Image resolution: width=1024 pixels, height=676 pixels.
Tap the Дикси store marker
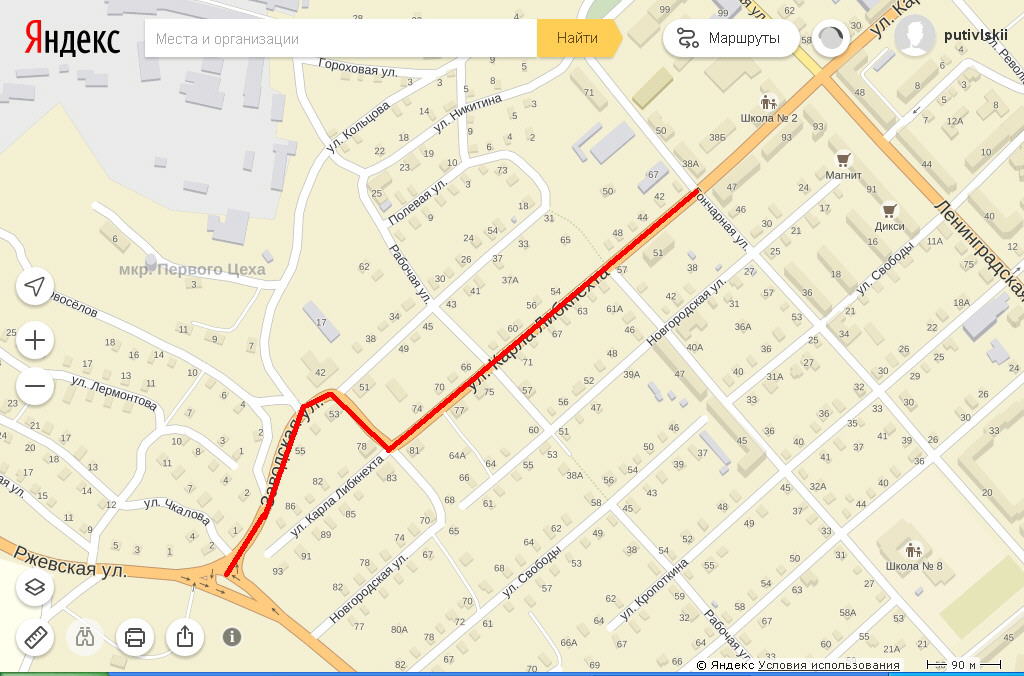click(x=889, y=211)
